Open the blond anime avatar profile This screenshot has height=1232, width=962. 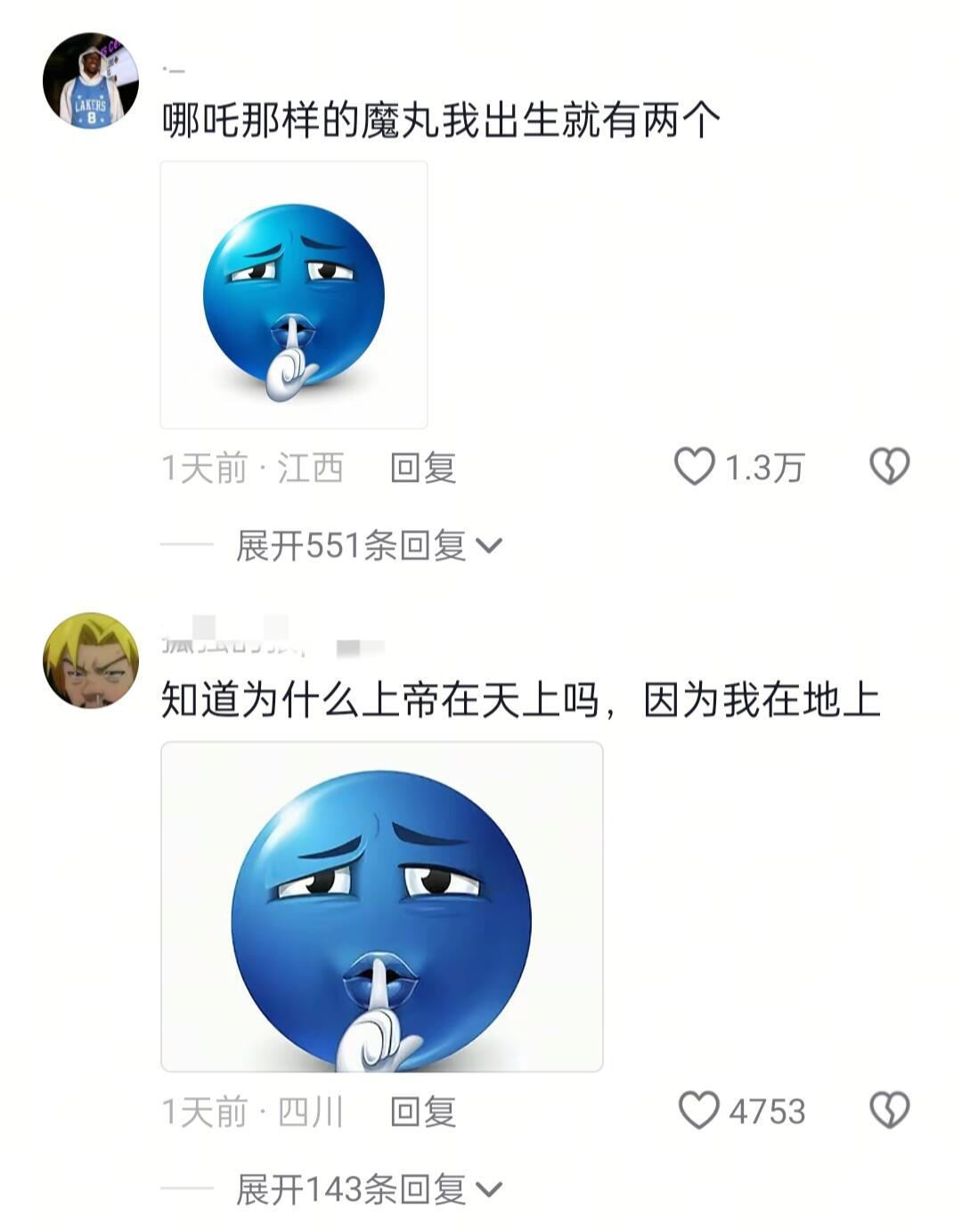coord(91,660)
